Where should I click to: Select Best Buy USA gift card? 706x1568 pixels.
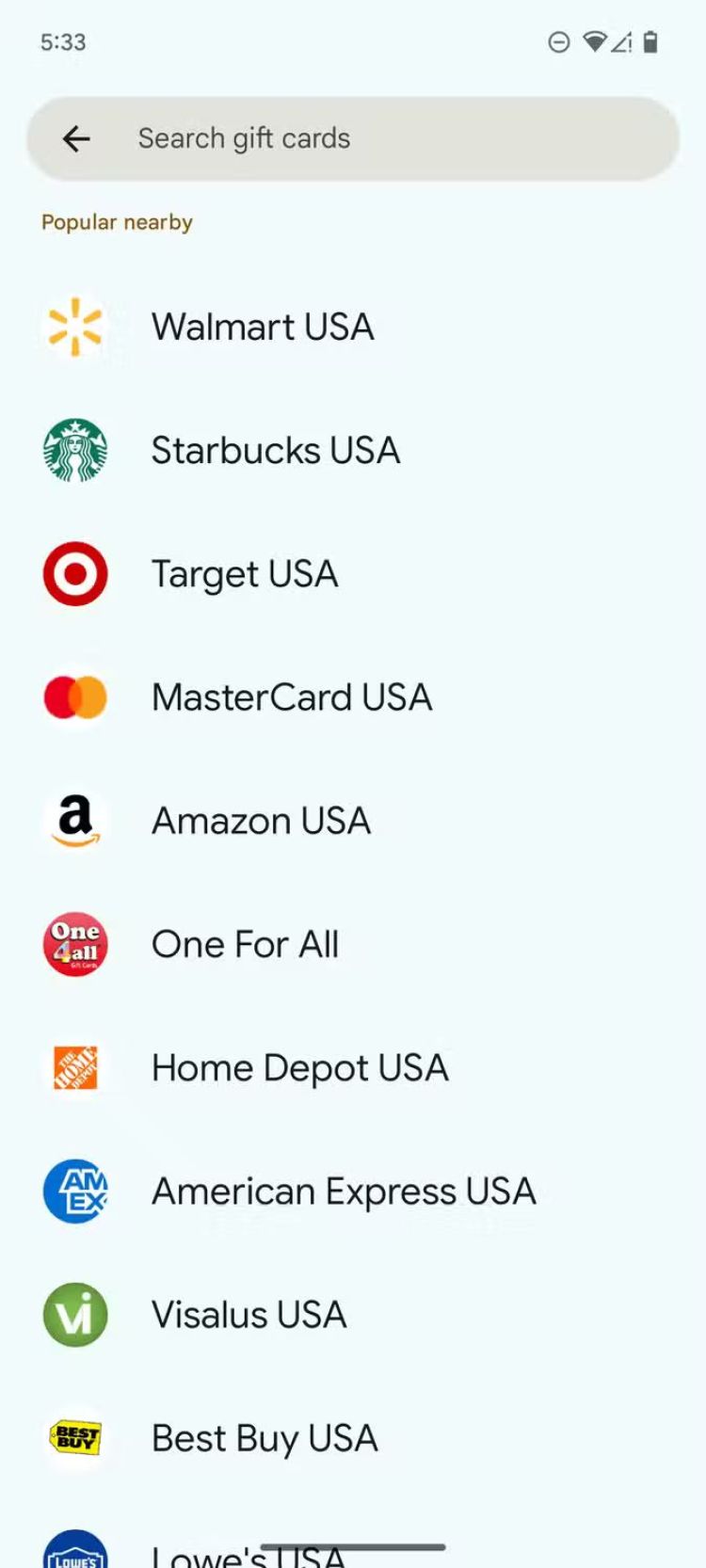pyautogui.click(x=265, y=1438)
